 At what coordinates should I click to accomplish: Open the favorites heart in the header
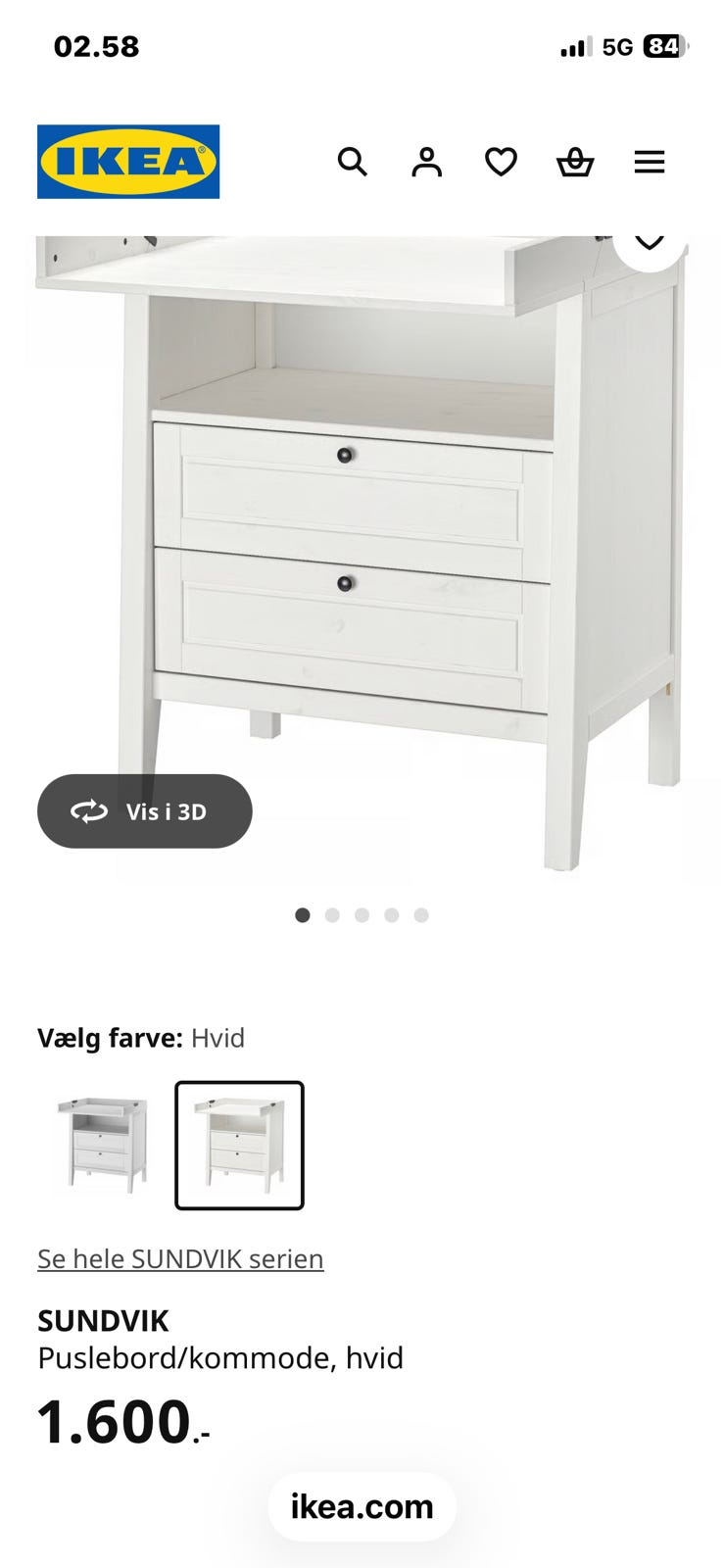click(501, 162)
